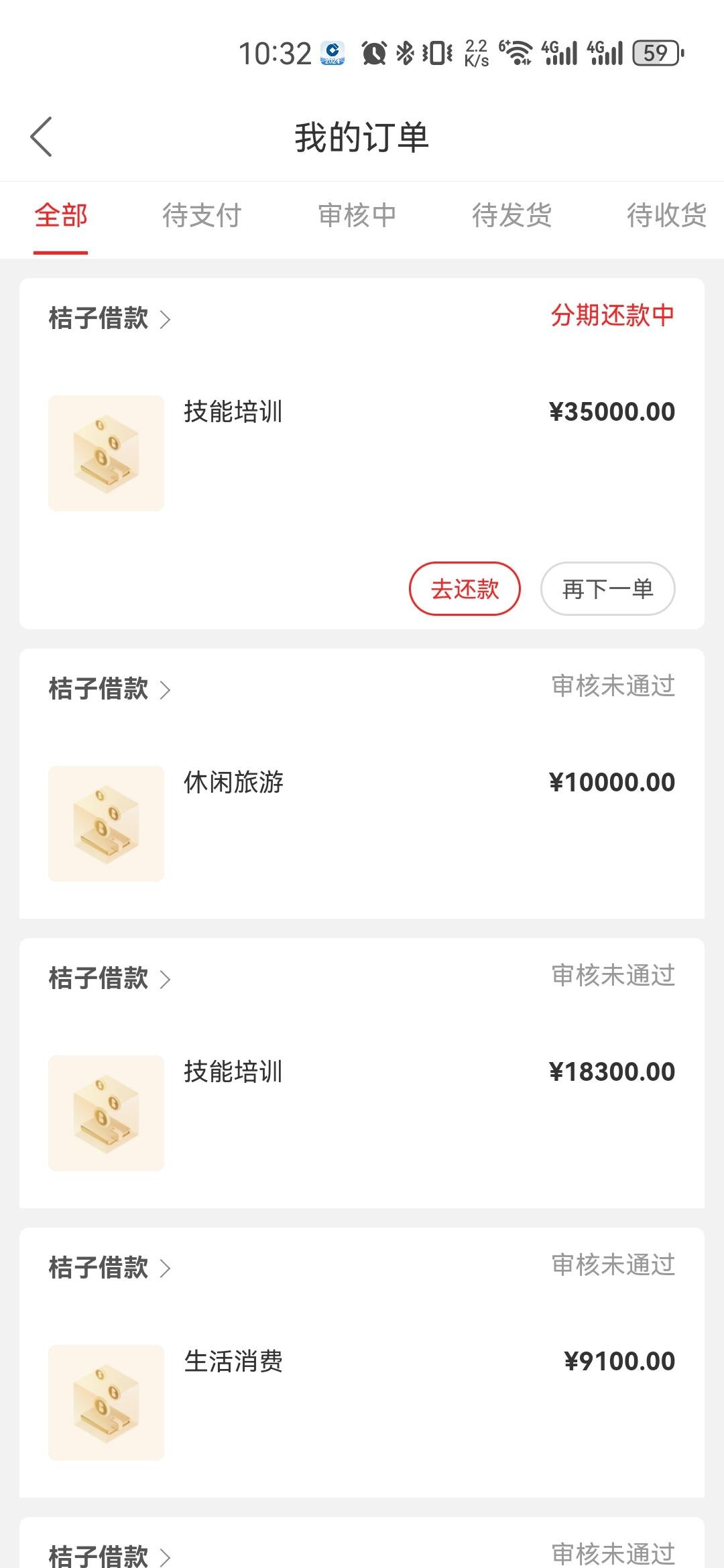Go back from 我的订单 page

[x=42, y=137]
